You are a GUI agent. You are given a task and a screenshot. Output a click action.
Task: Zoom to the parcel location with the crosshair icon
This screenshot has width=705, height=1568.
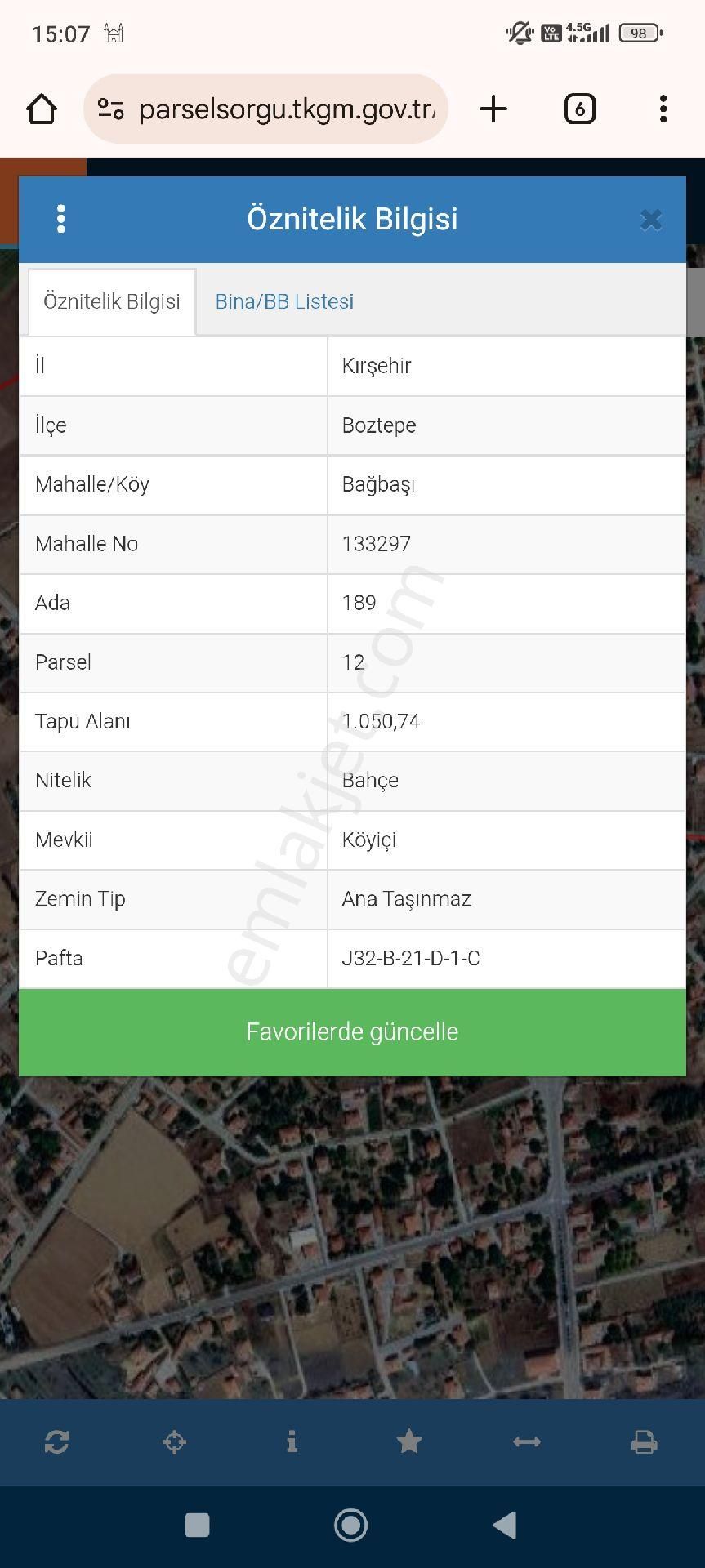click(x=174, y=1442)
